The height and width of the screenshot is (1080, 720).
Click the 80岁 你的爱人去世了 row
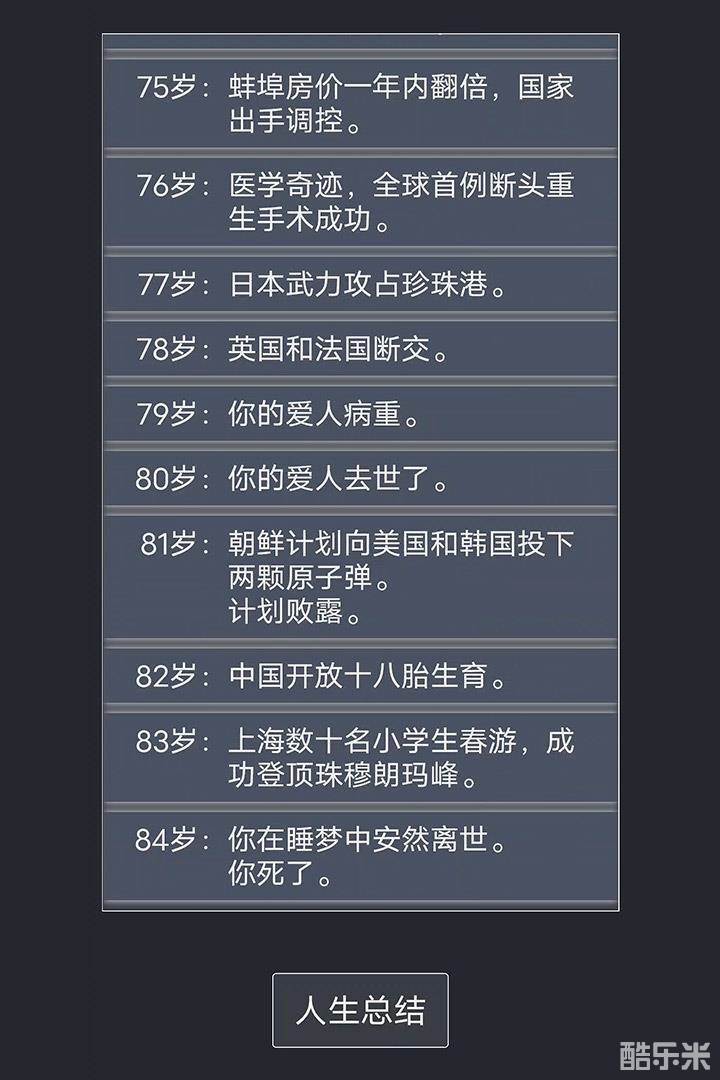[358, 479]
